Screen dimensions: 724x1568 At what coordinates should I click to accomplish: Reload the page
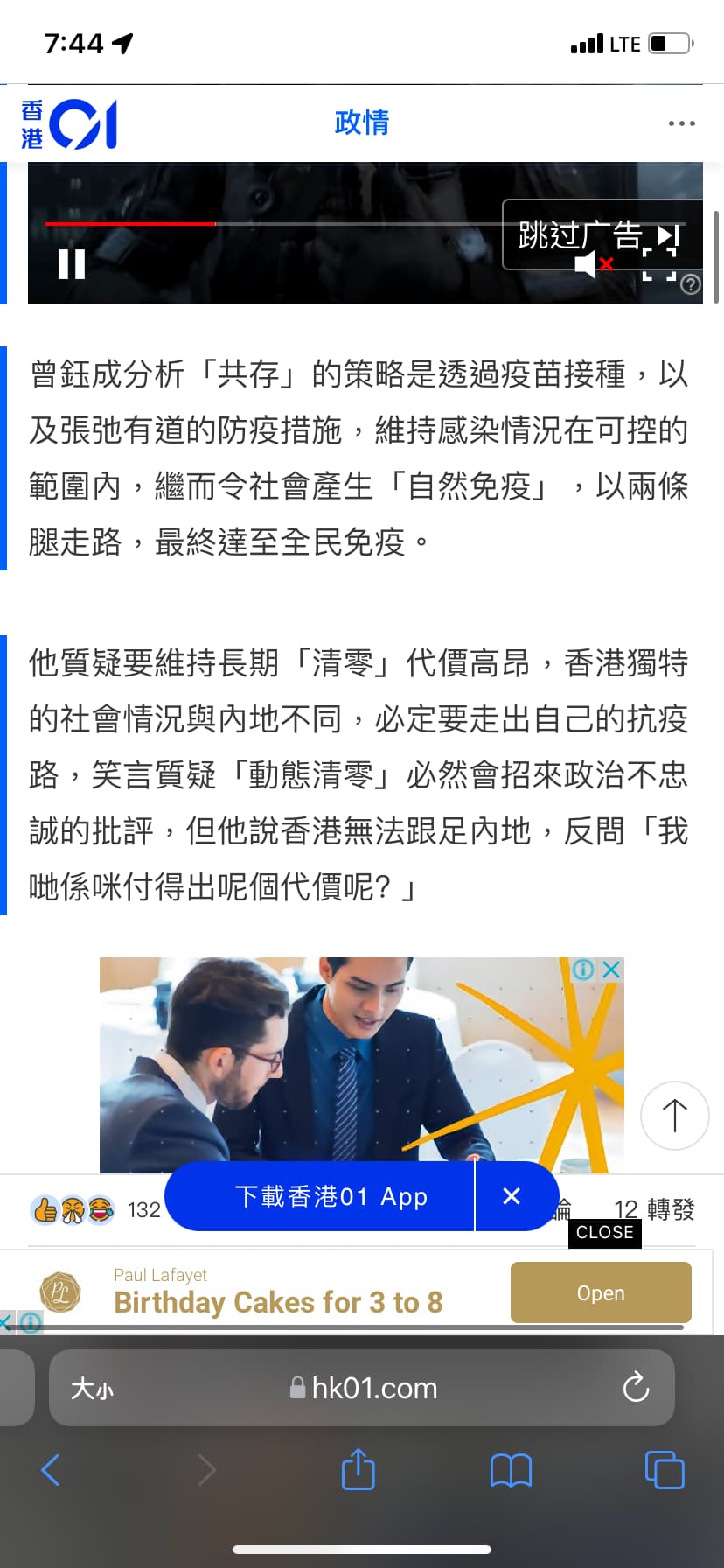coord(636,1387)
